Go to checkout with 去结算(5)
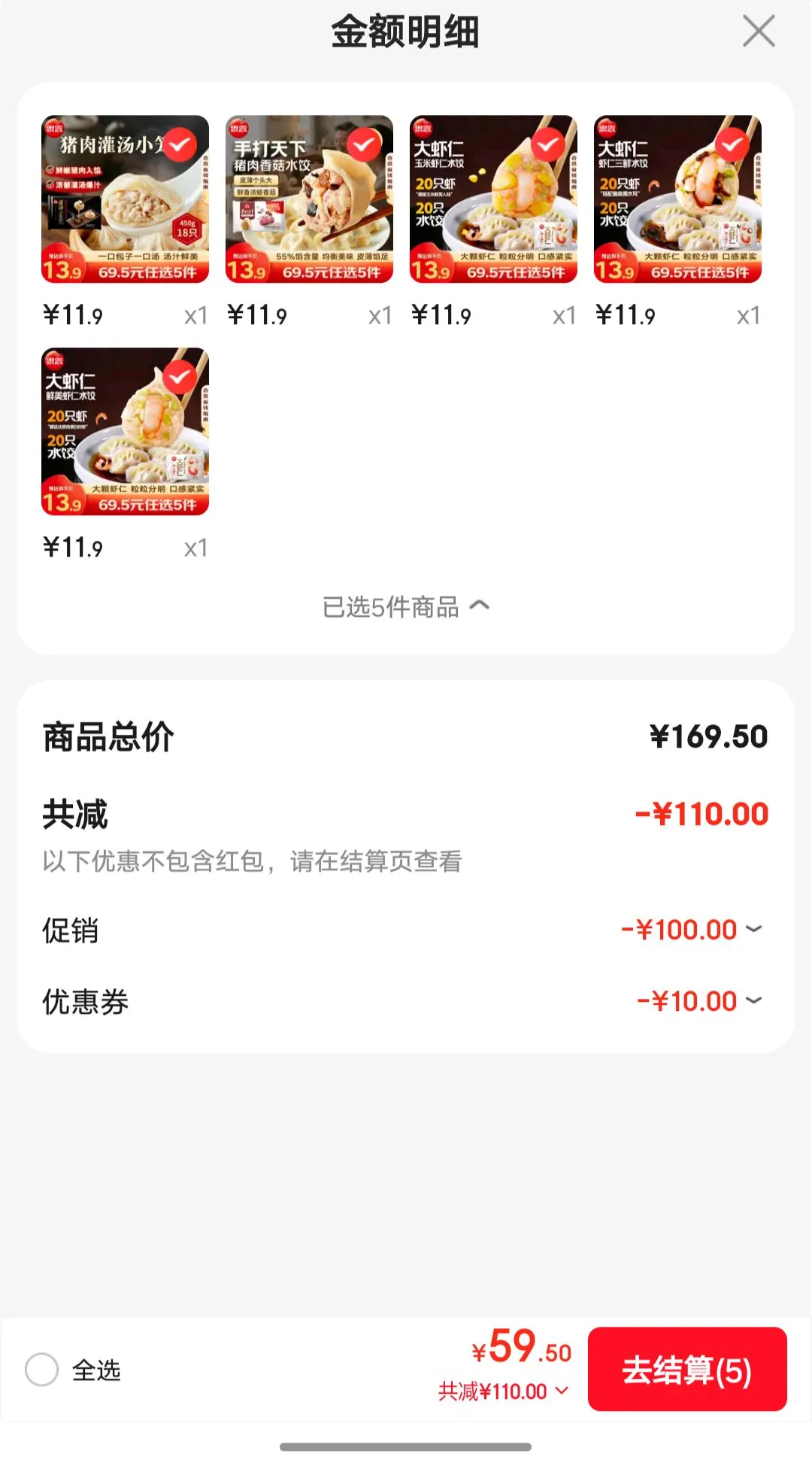The image size is (812, 1472). 686,1369
